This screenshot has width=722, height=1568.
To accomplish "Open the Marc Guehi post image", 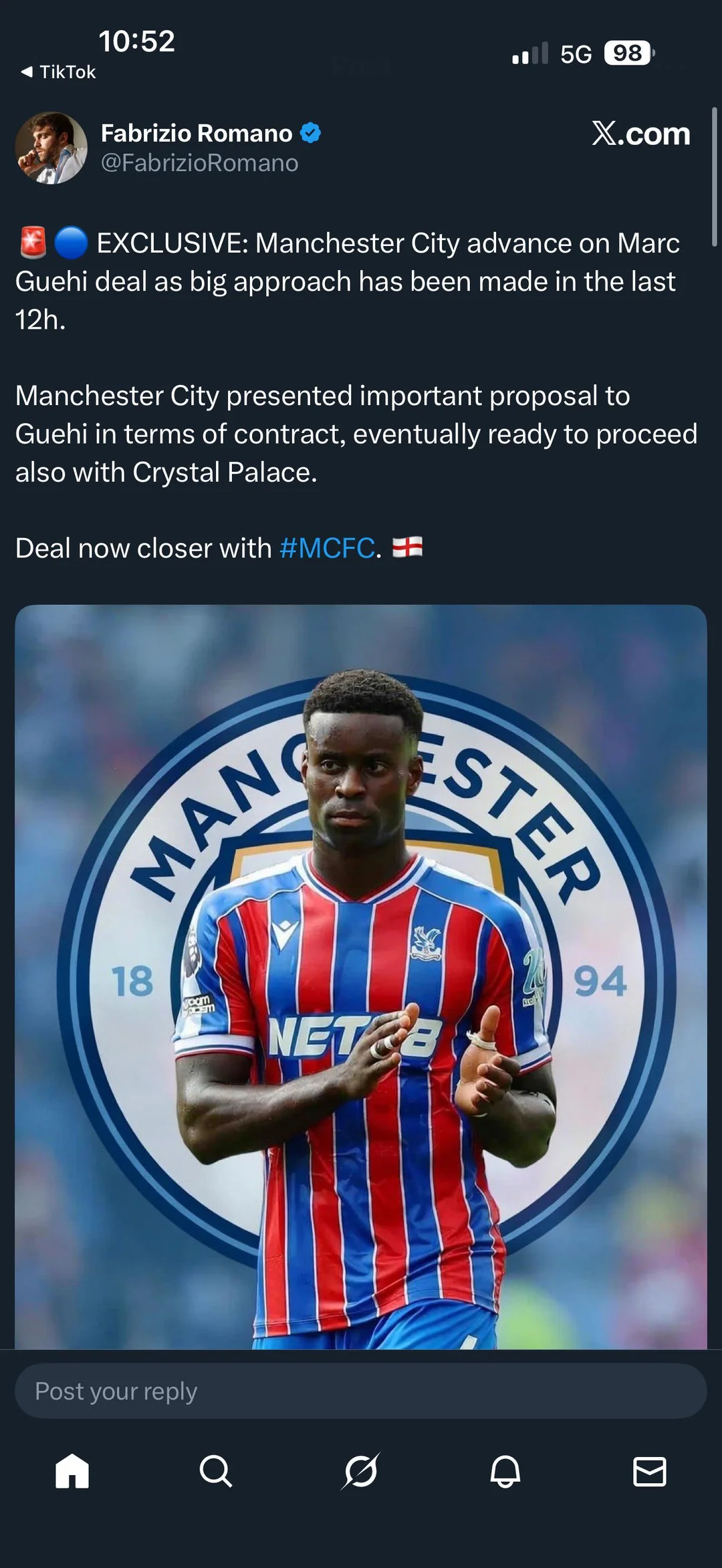I will 361,976.
